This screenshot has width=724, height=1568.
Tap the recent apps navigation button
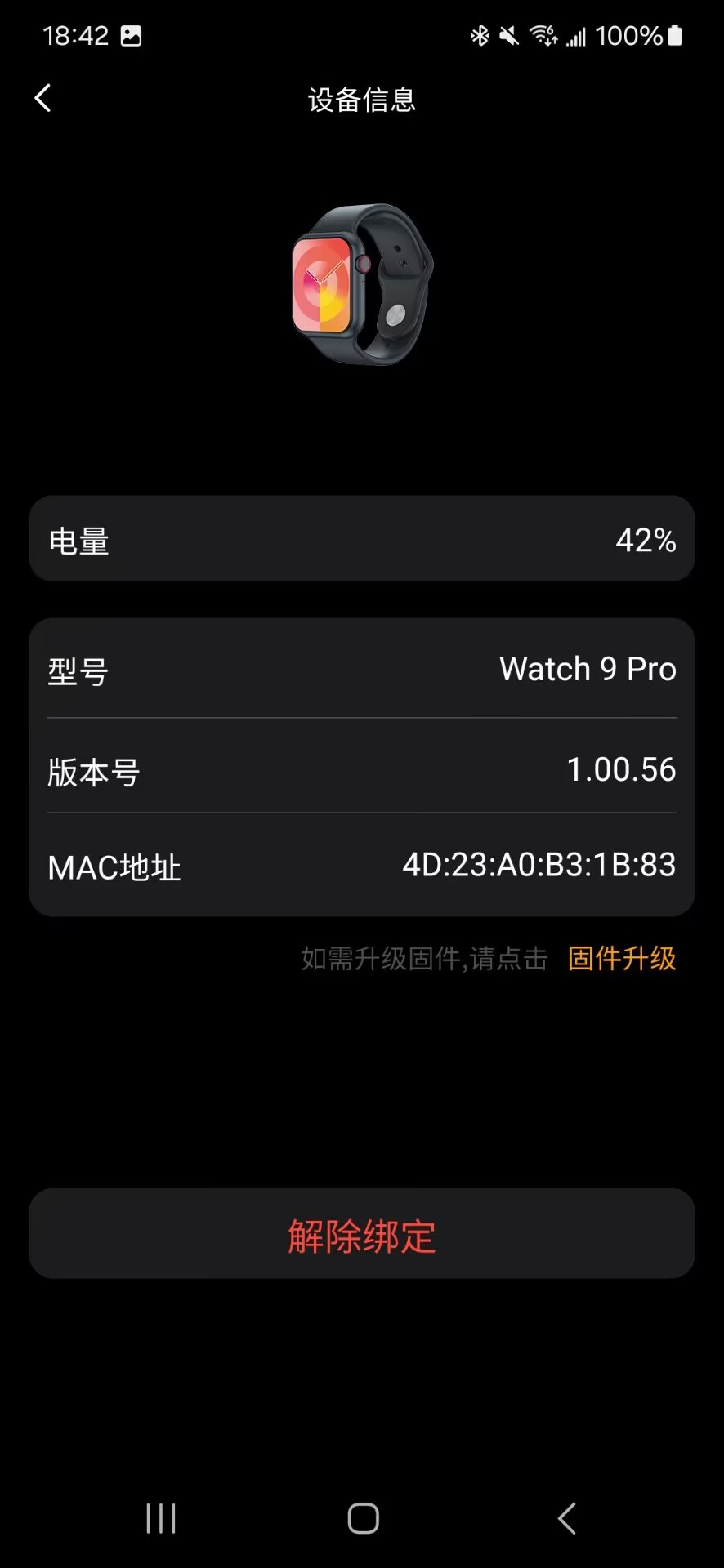tap(160, 1518)
